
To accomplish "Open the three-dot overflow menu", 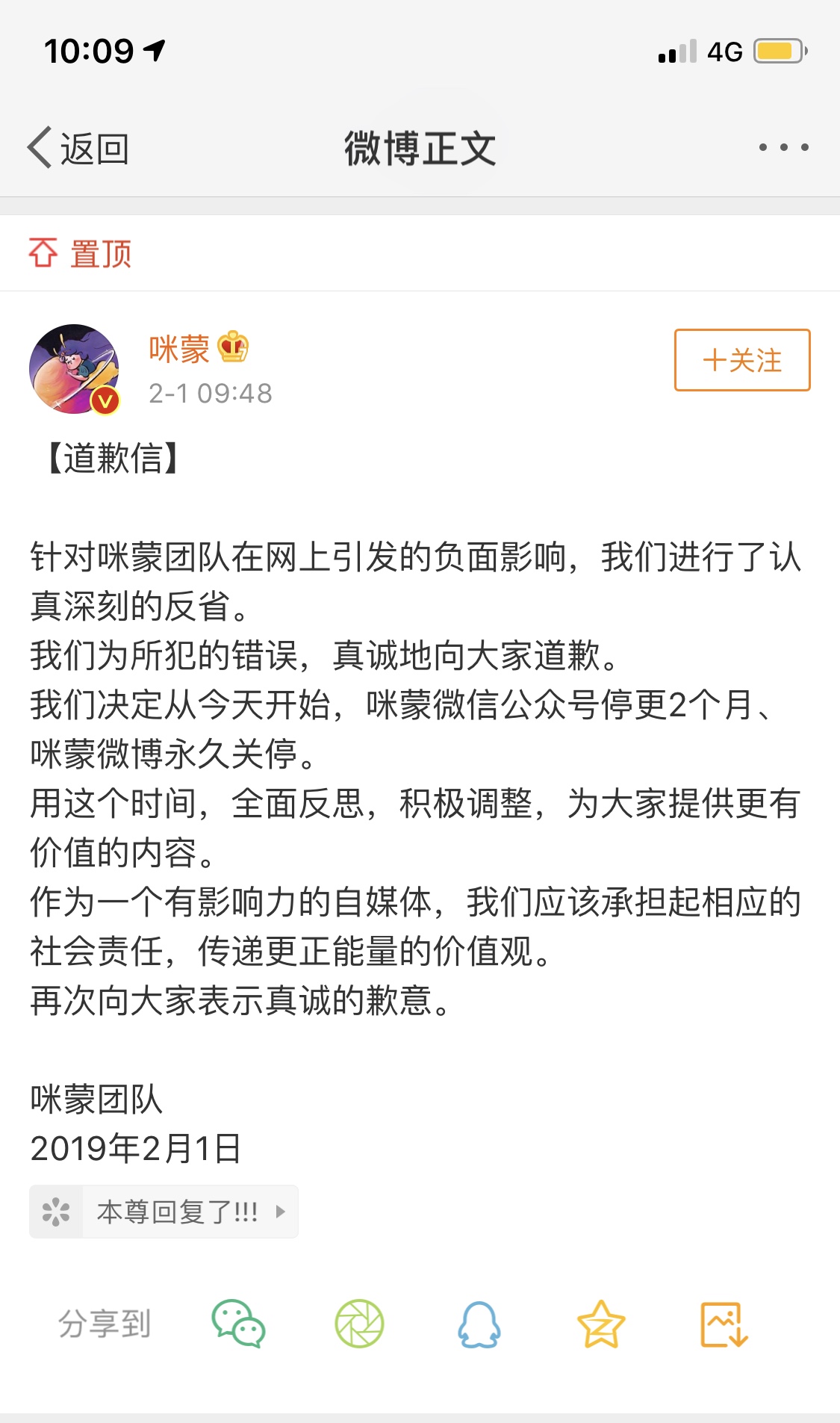I will (x=783, y=147).
